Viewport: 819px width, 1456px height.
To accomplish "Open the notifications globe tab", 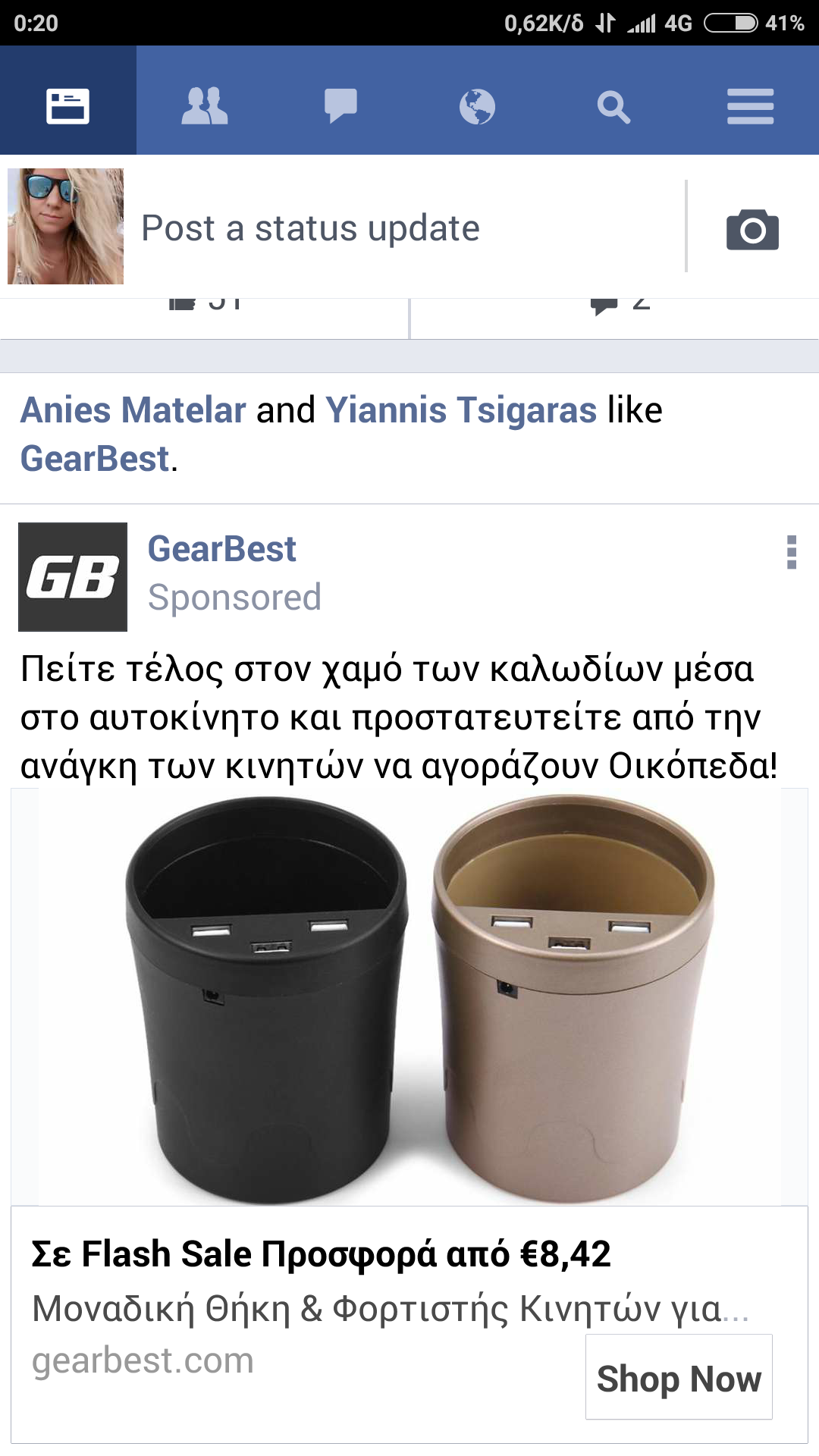I will click(x=477, y=105).
